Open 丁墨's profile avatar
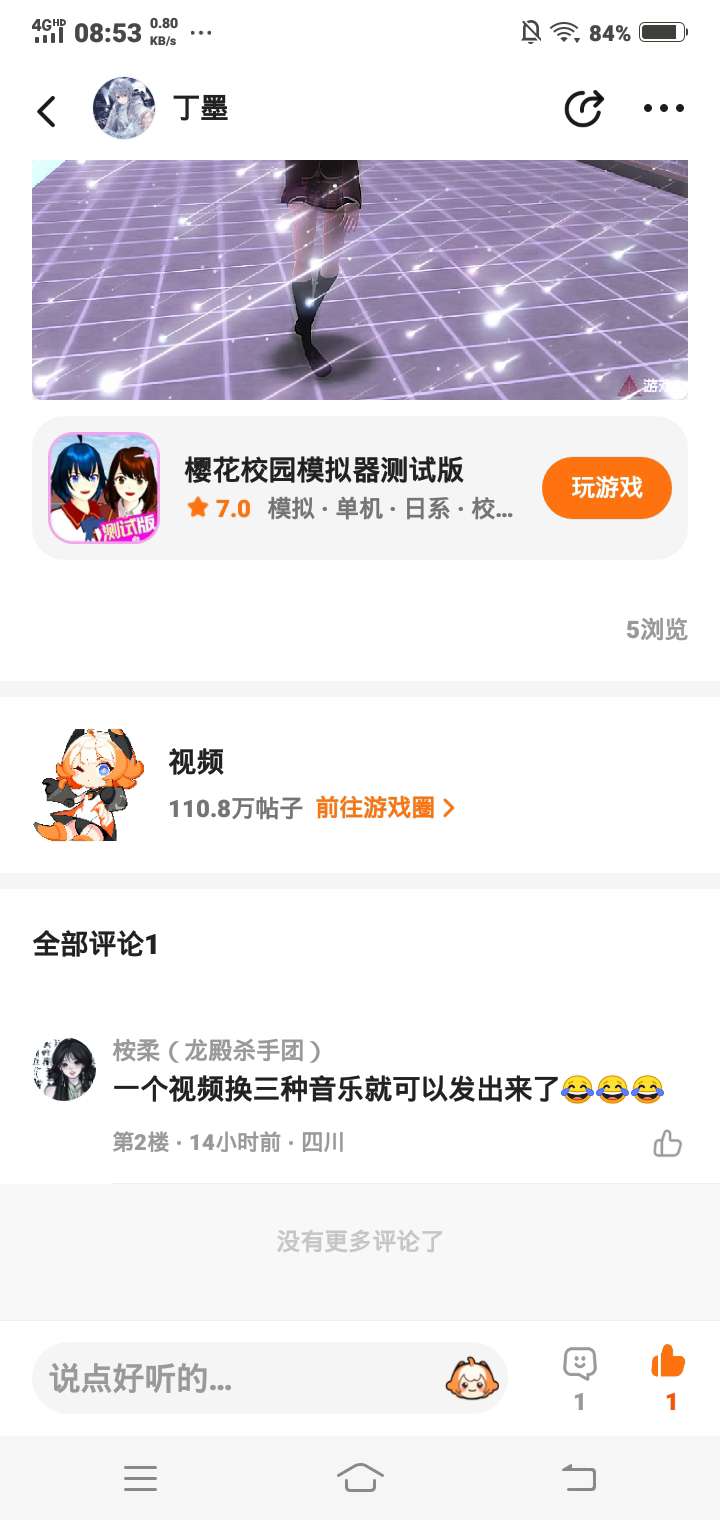This screenshot has height=1520, width=720. pyautogui.click(x=124, y=108)
